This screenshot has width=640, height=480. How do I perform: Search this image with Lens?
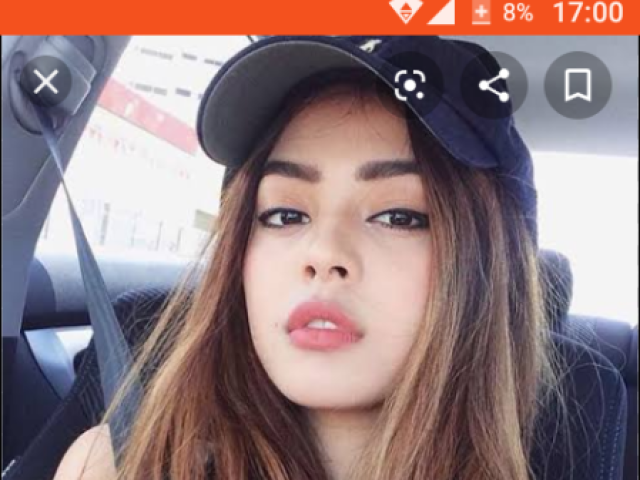(410, 86)
